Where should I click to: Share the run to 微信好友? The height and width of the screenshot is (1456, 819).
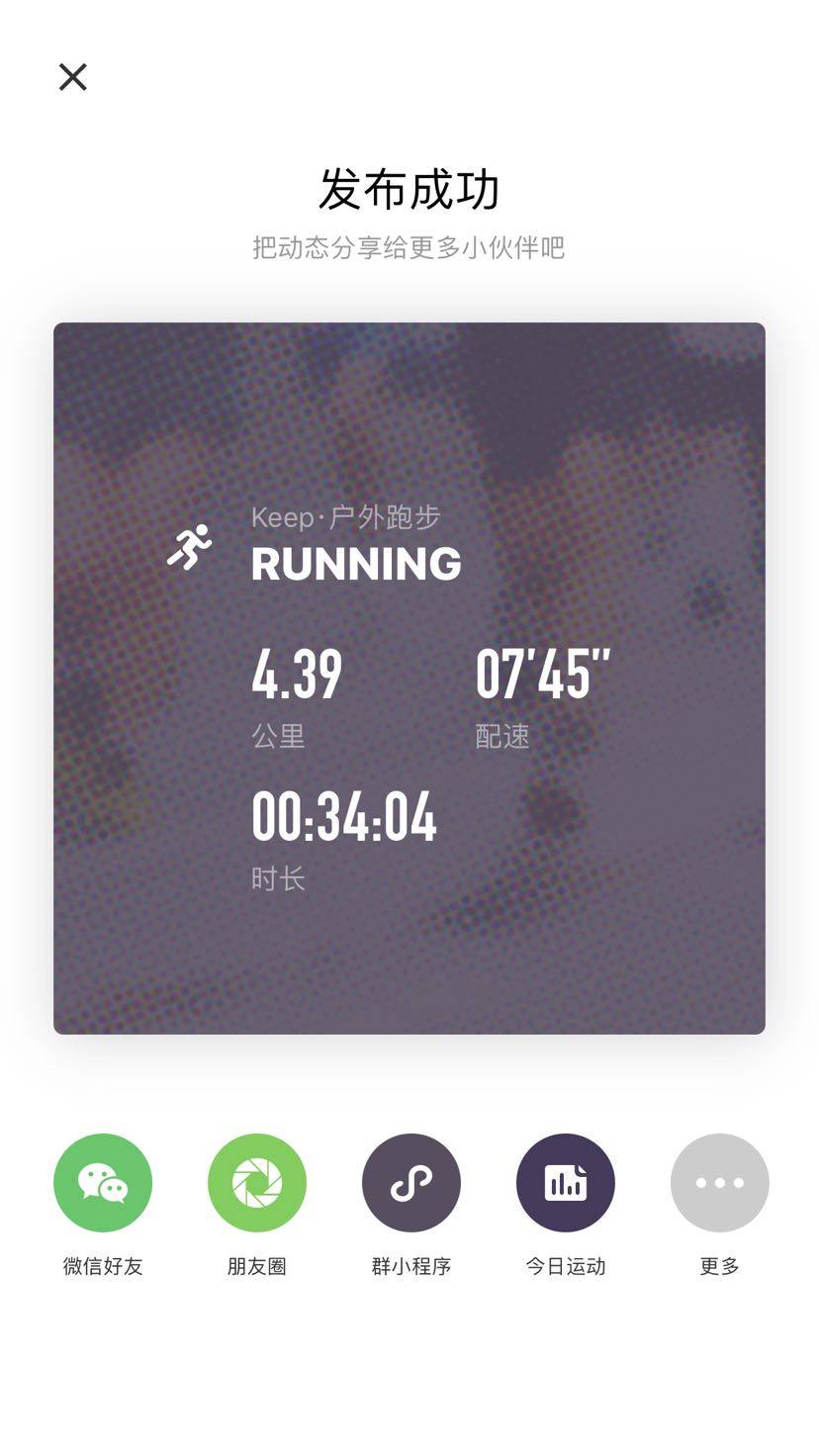point(103,1183)
